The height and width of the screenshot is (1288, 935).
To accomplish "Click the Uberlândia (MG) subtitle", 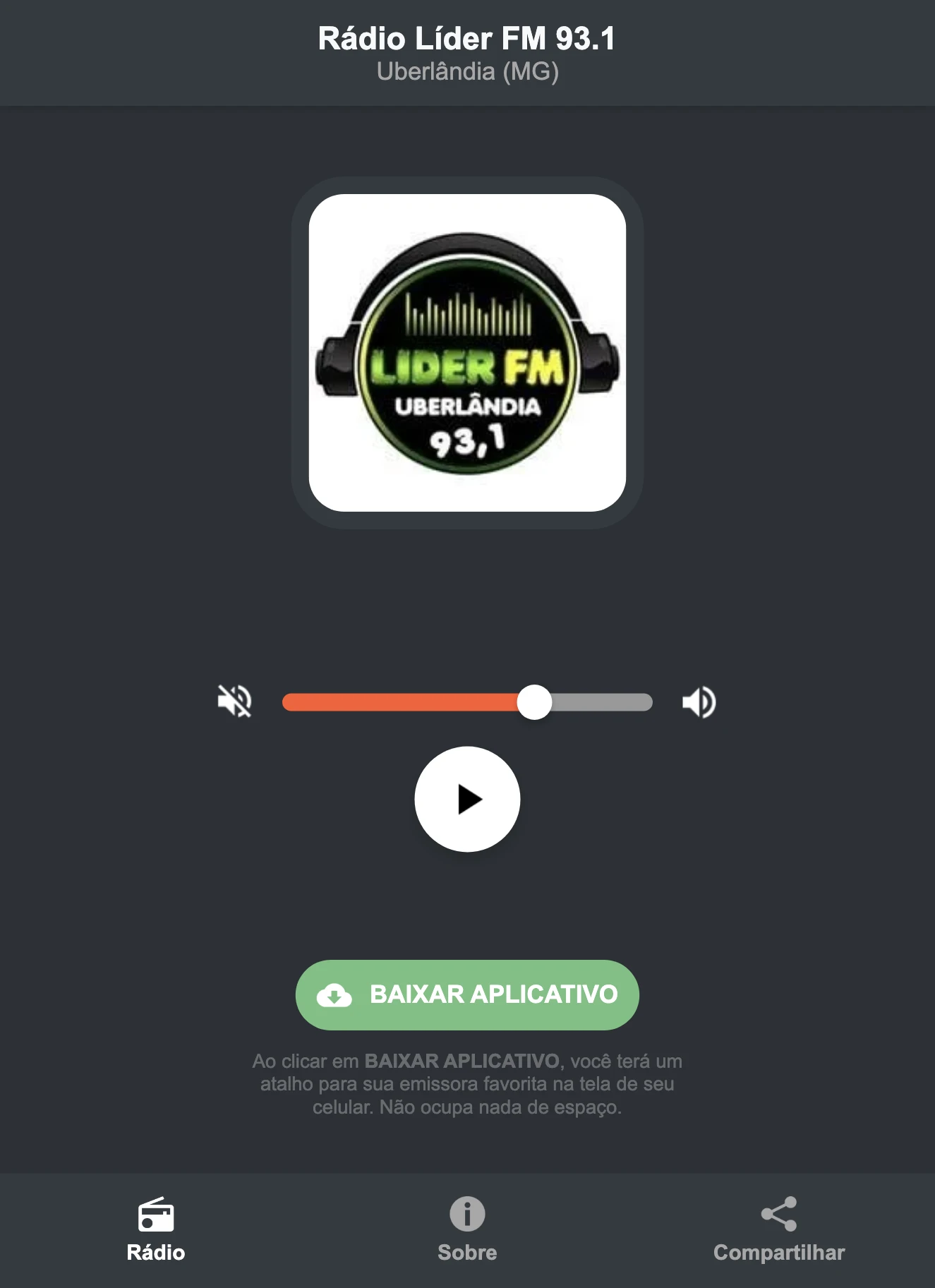I will coord(467,71).
